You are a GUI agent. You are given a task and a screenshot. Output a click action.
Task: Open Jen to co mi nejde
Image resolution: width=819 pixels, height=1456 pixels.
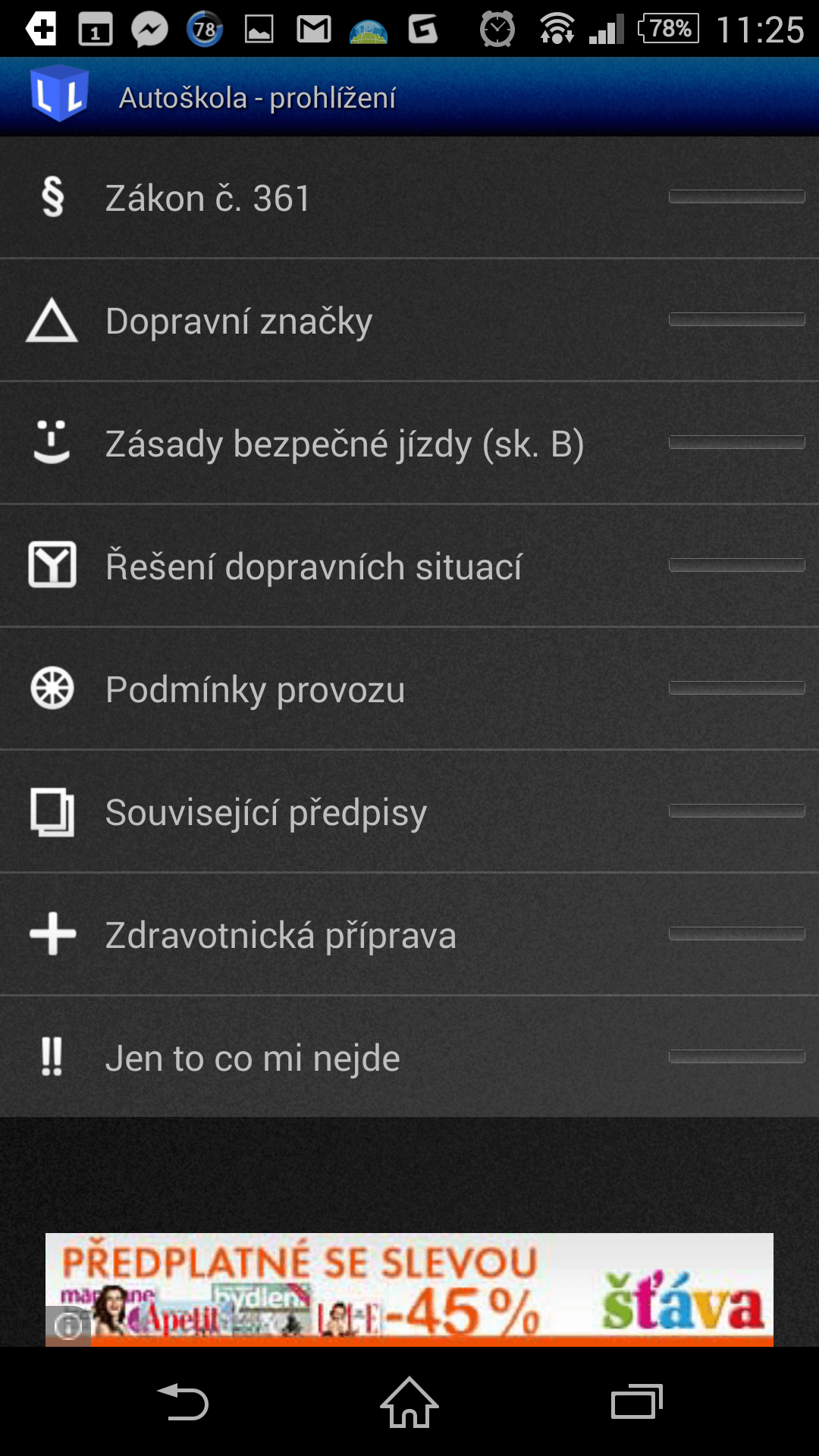pyautogui.click(x=409, y=1058)
